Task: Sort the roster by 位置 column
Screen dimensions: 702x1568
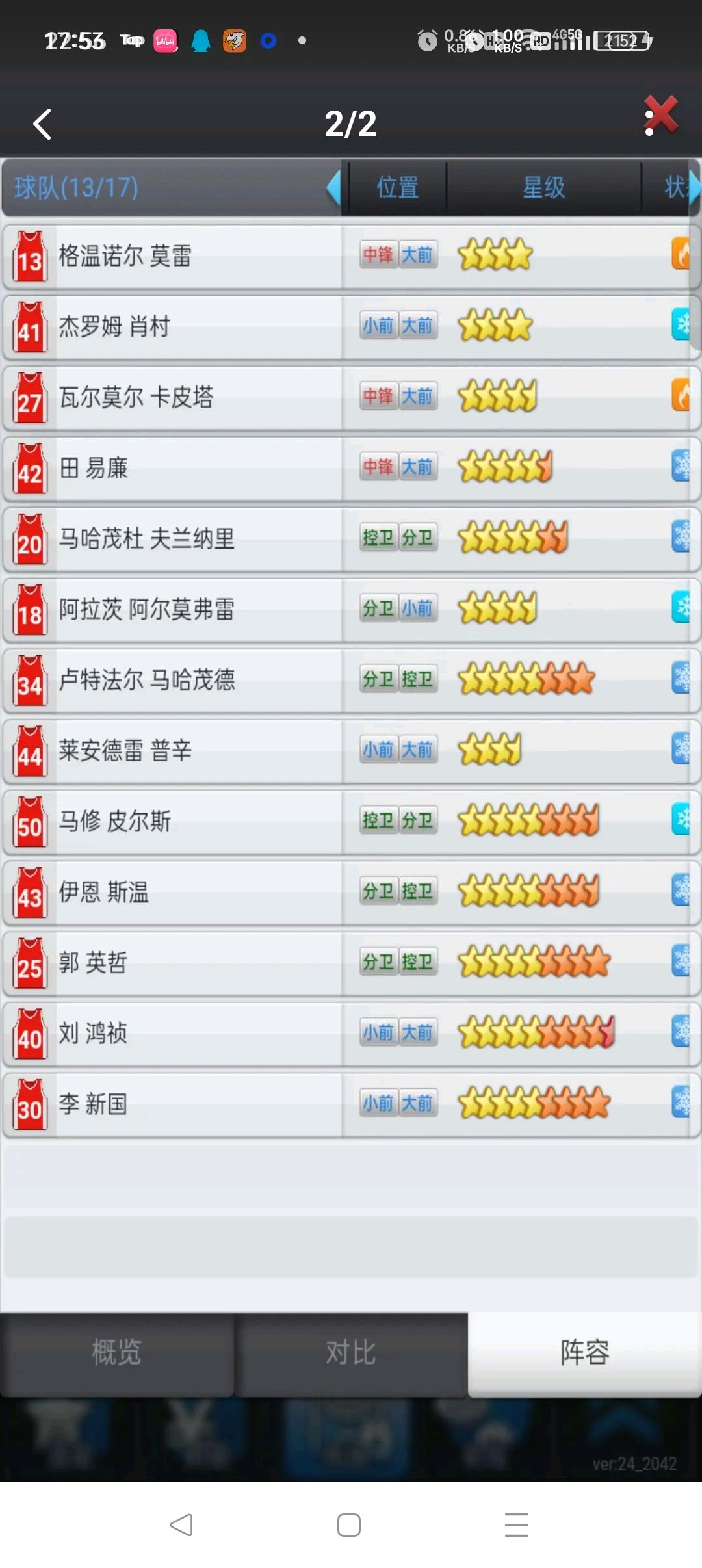Action: 398,187
